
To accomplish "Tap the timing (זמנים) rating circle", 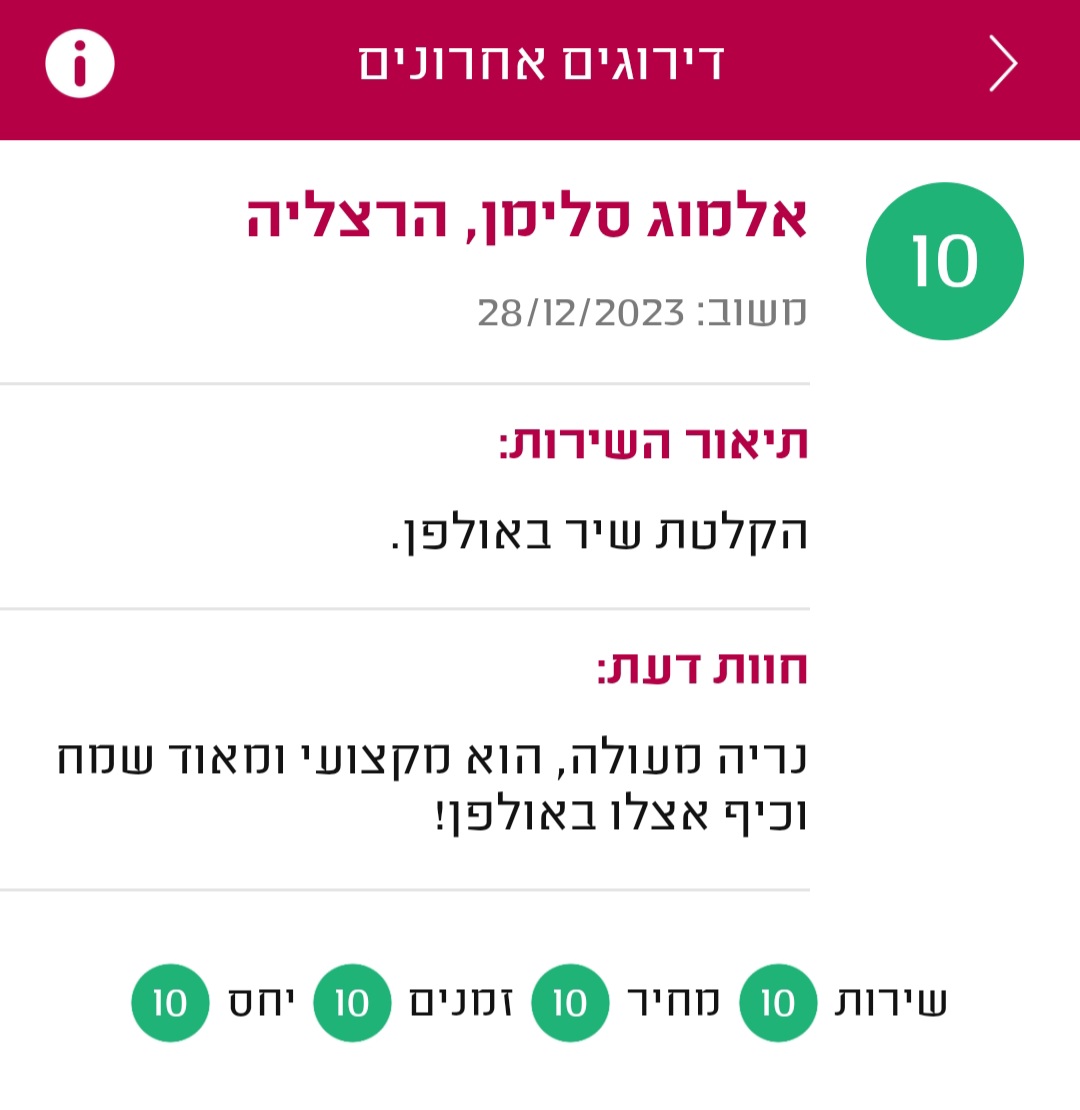I will (x=352, y=1002).
